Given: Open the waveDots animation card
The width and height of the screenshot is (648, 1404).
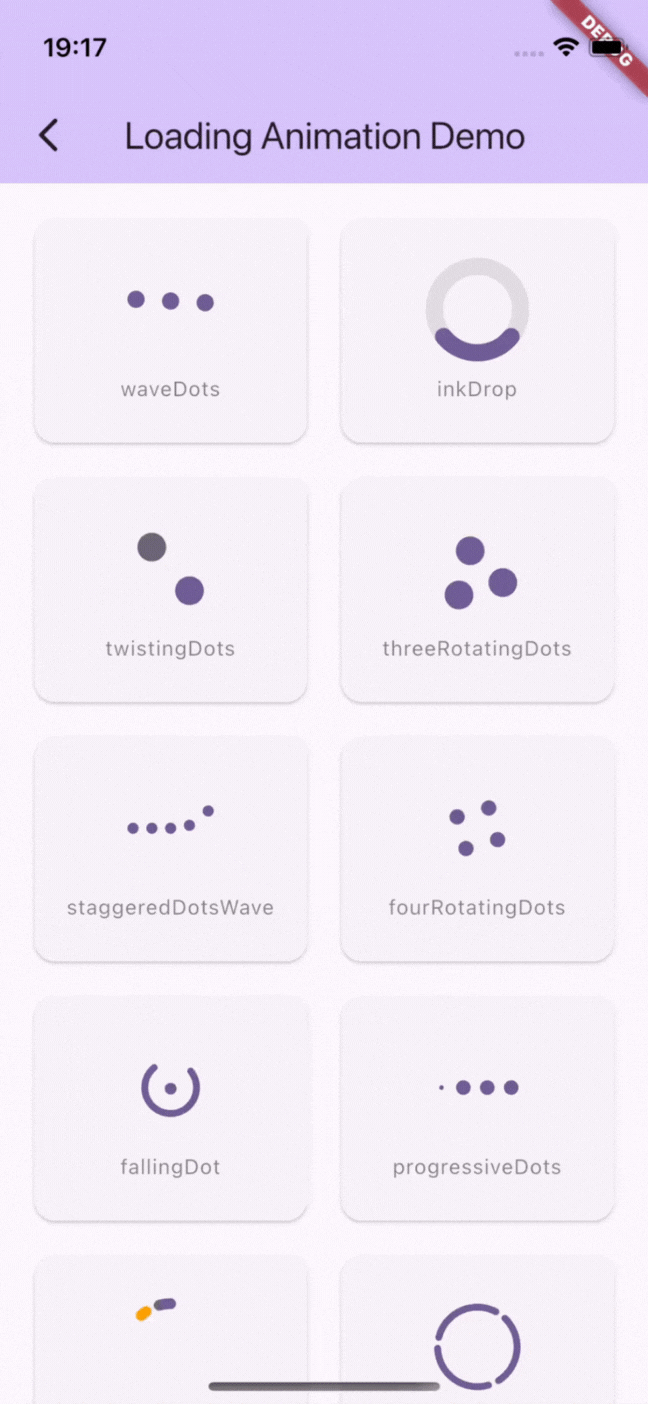Looking at the screenshot, I should coord(171,331).
